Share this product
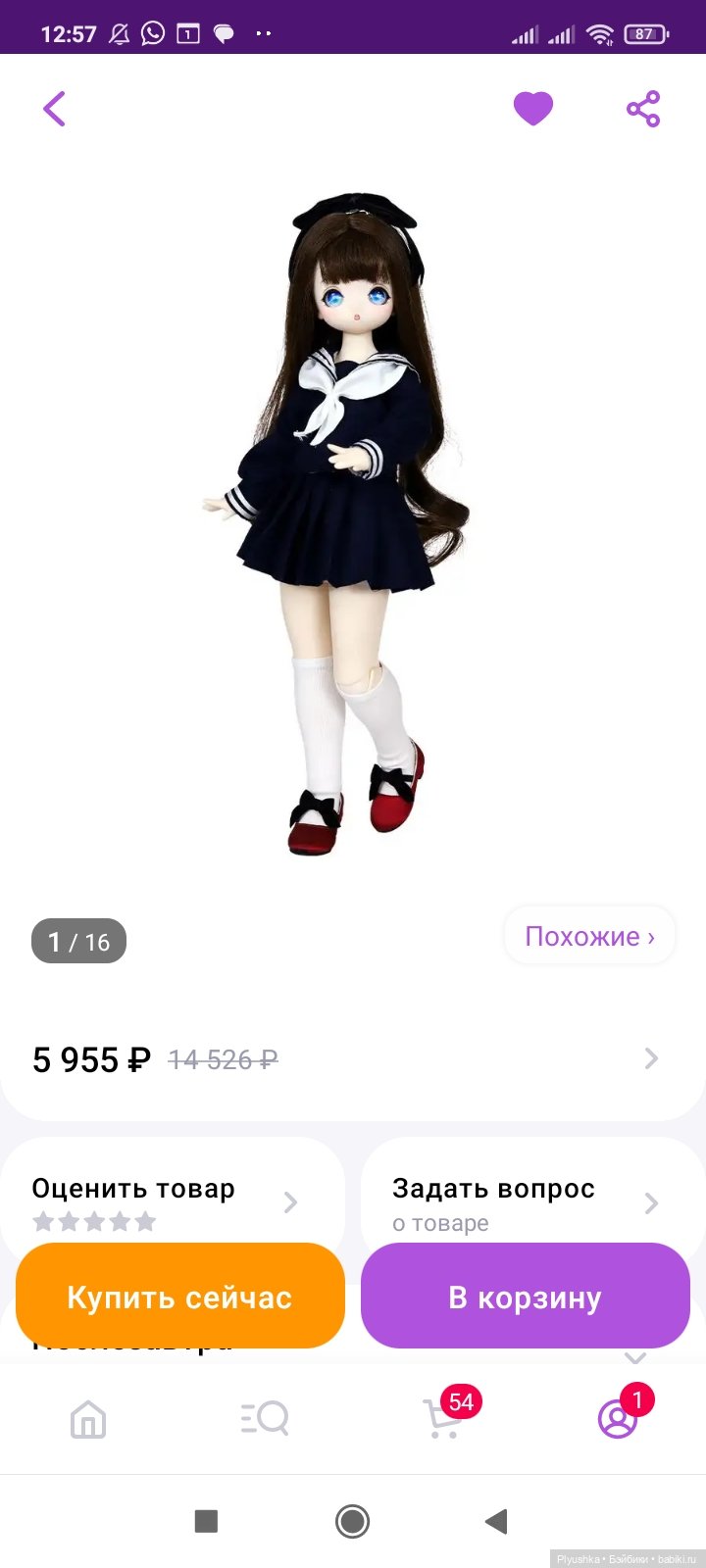 (643, 109)
